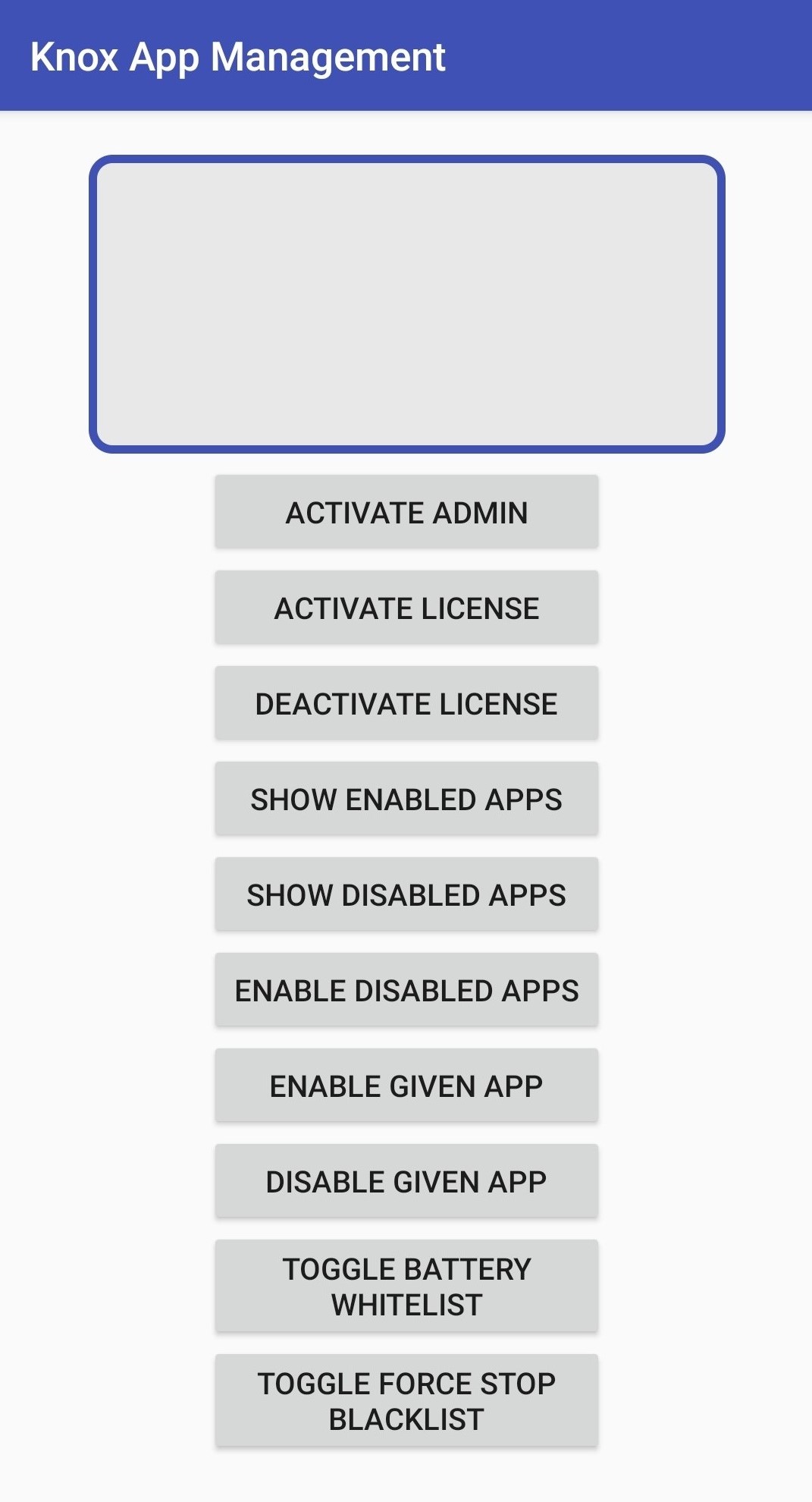
Task: Activate device admin privileges
Action: [406, 511]
